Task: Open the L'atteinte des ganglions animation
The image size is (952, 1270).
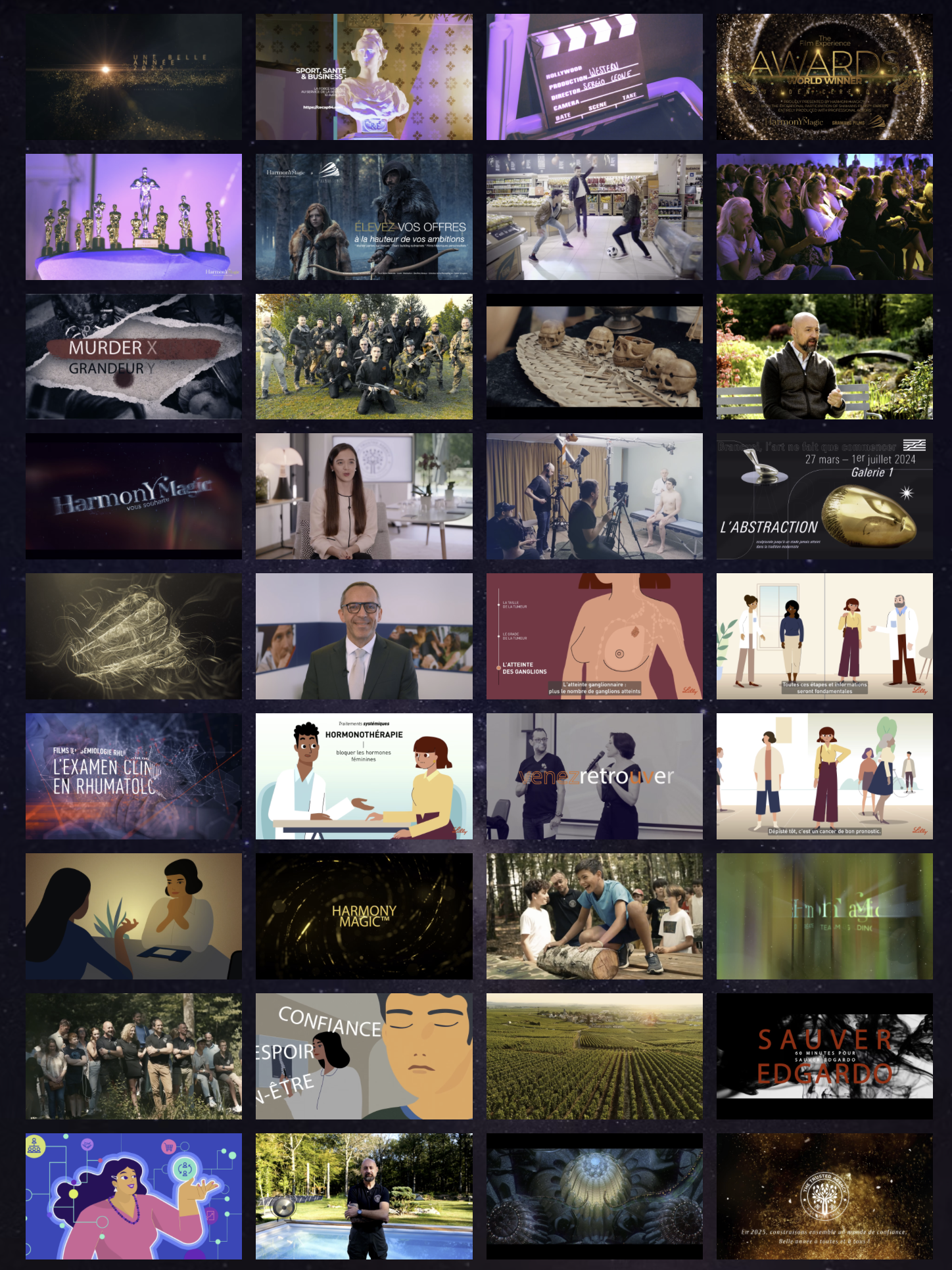Action: point(594,636)
